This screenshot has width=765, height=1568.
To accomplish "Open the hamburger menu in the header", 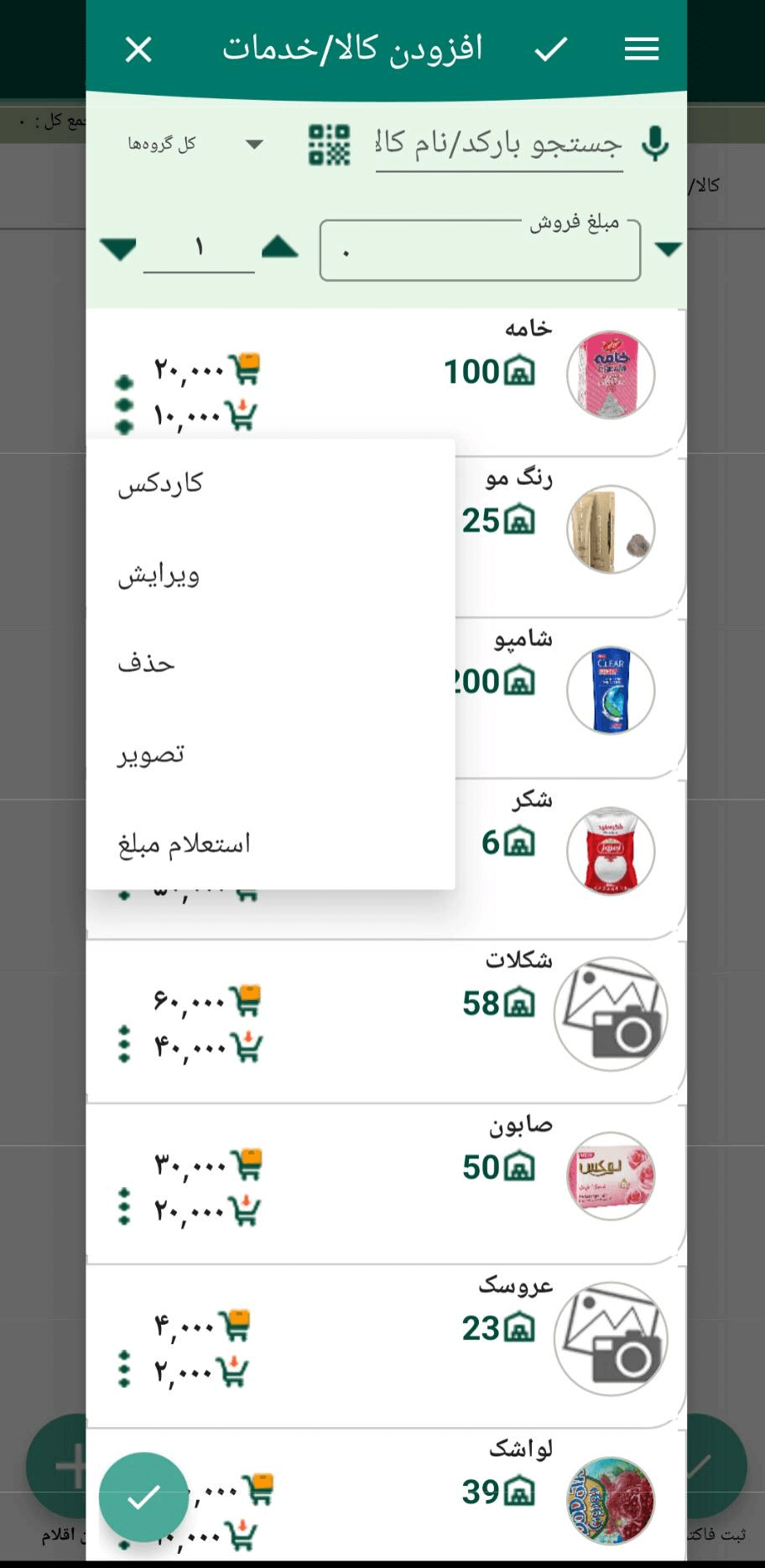I will pyautogui.click(x=642, y=49).
